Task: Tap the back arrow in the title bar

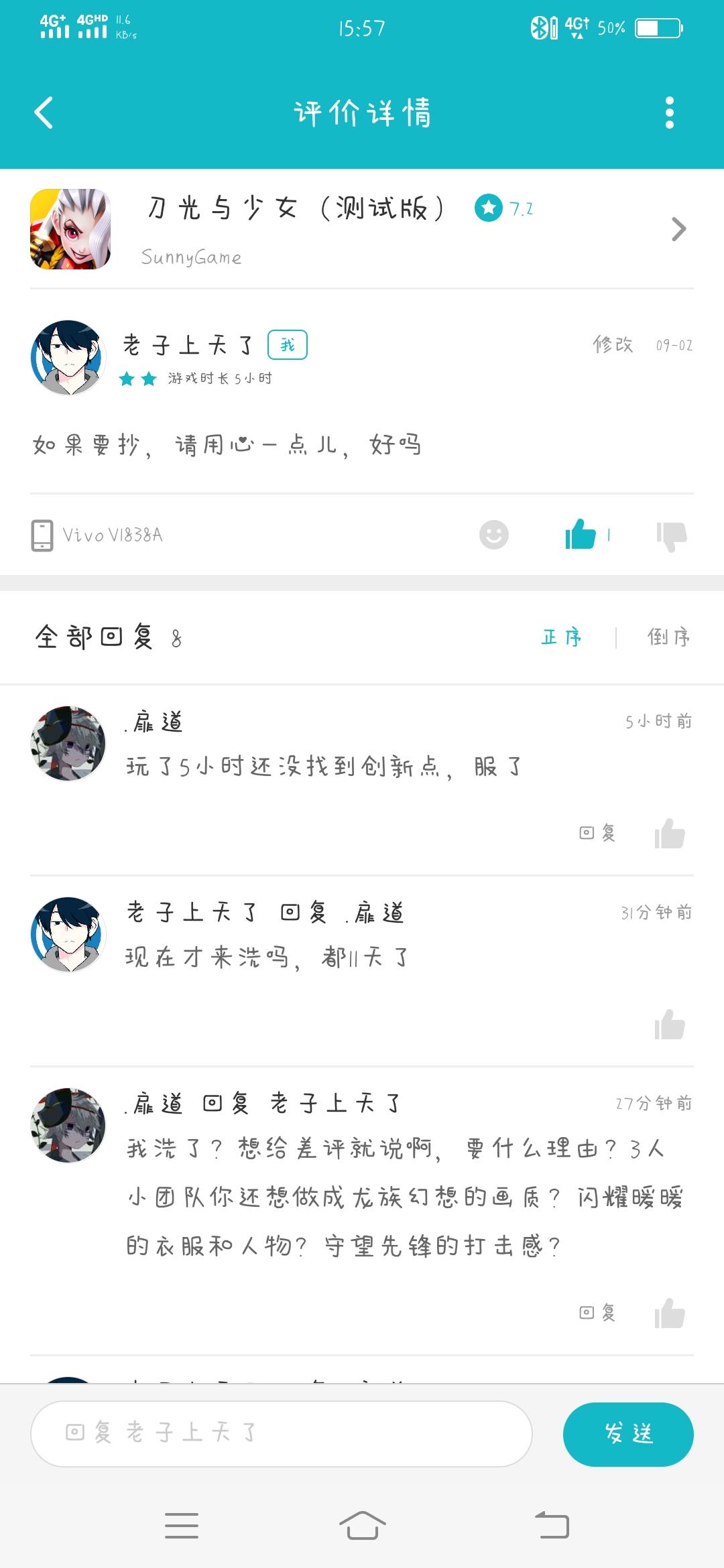Action: point(44,113)
